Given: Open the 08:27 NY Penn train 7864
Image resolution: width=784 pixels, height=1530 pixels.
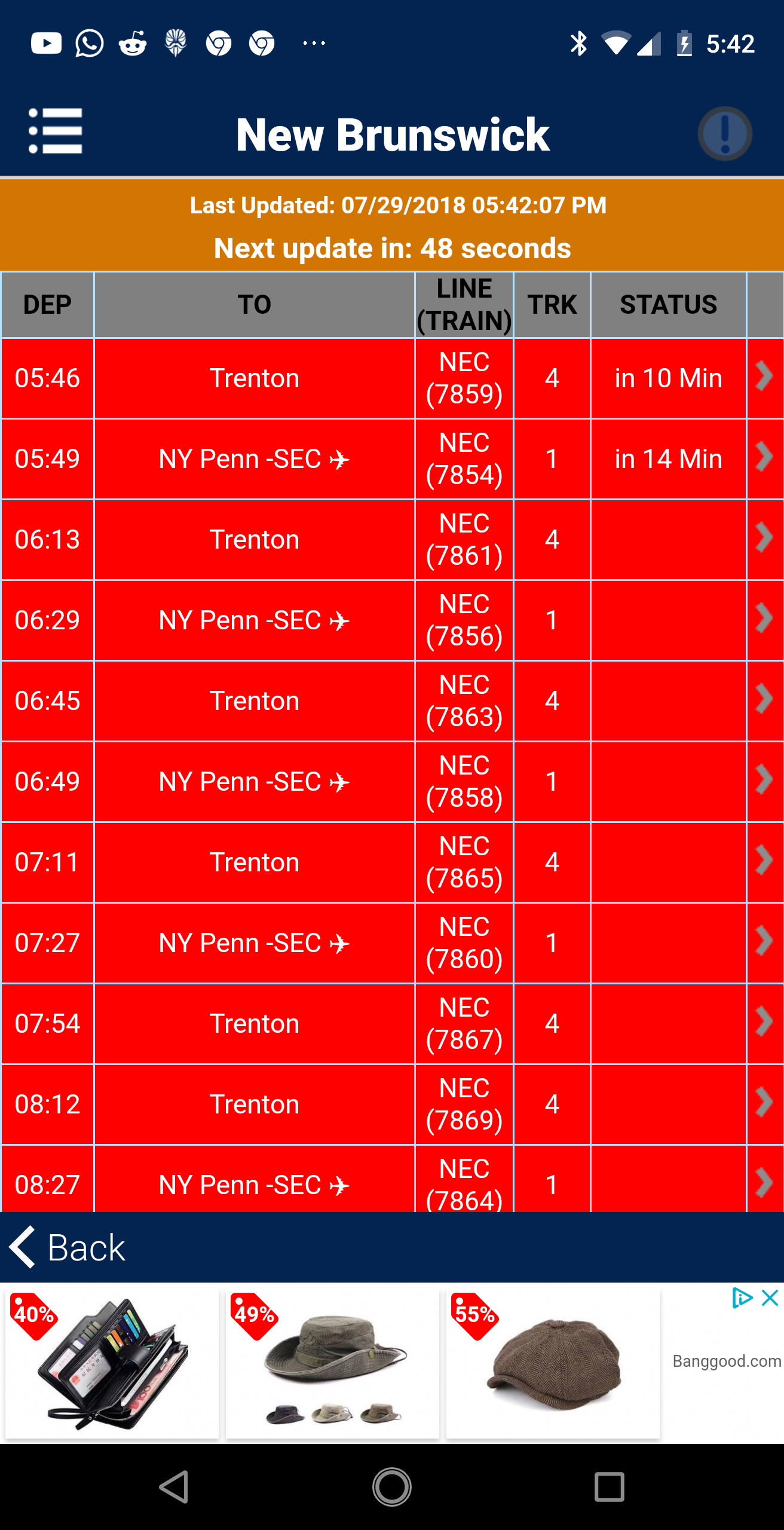Looking at the screenshot, I should tap(392, 1179).
